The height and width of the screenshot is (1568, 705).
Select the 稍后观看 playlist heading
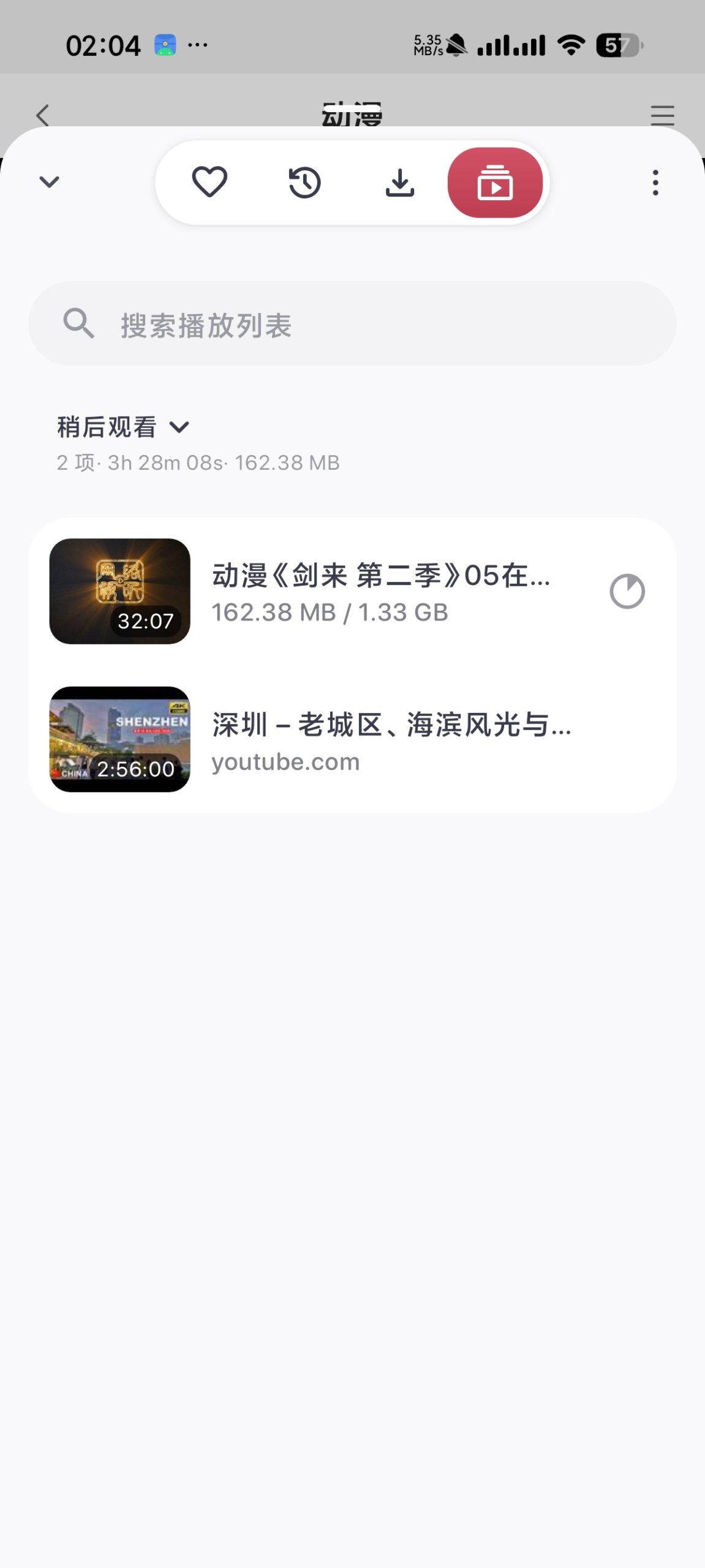click(105, 426)
